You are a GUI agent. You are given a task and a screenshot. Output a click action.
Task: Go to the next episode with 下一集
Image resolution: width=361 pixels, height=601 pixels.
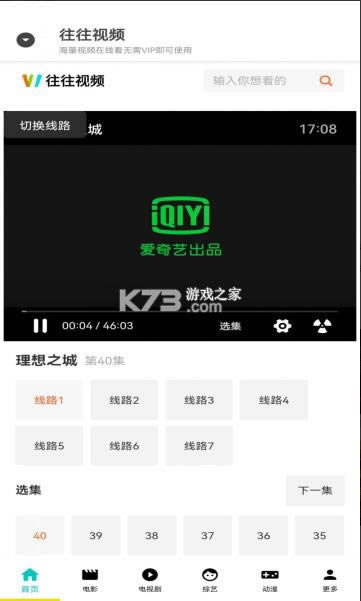click(x=315, y=490)
